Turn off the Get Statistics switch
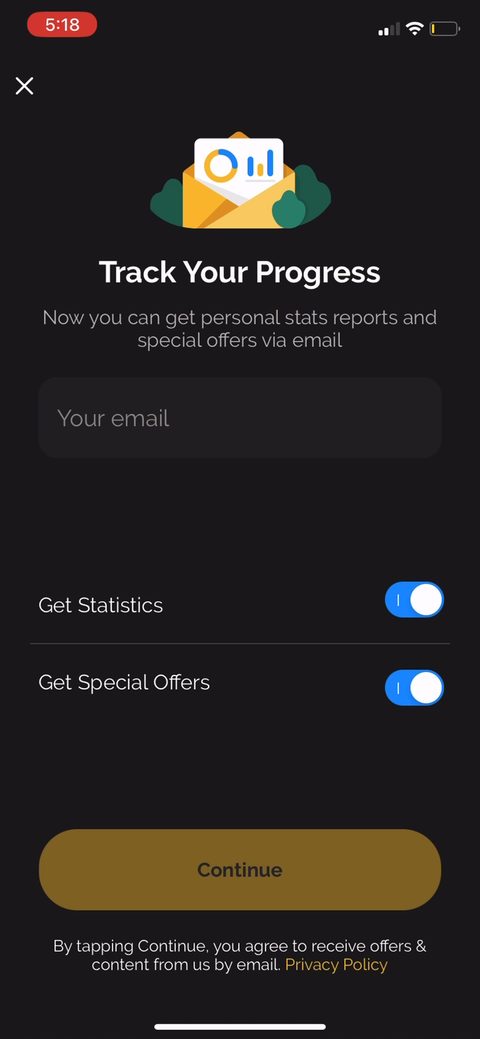 pyautogui.click(x=414, y=600)
